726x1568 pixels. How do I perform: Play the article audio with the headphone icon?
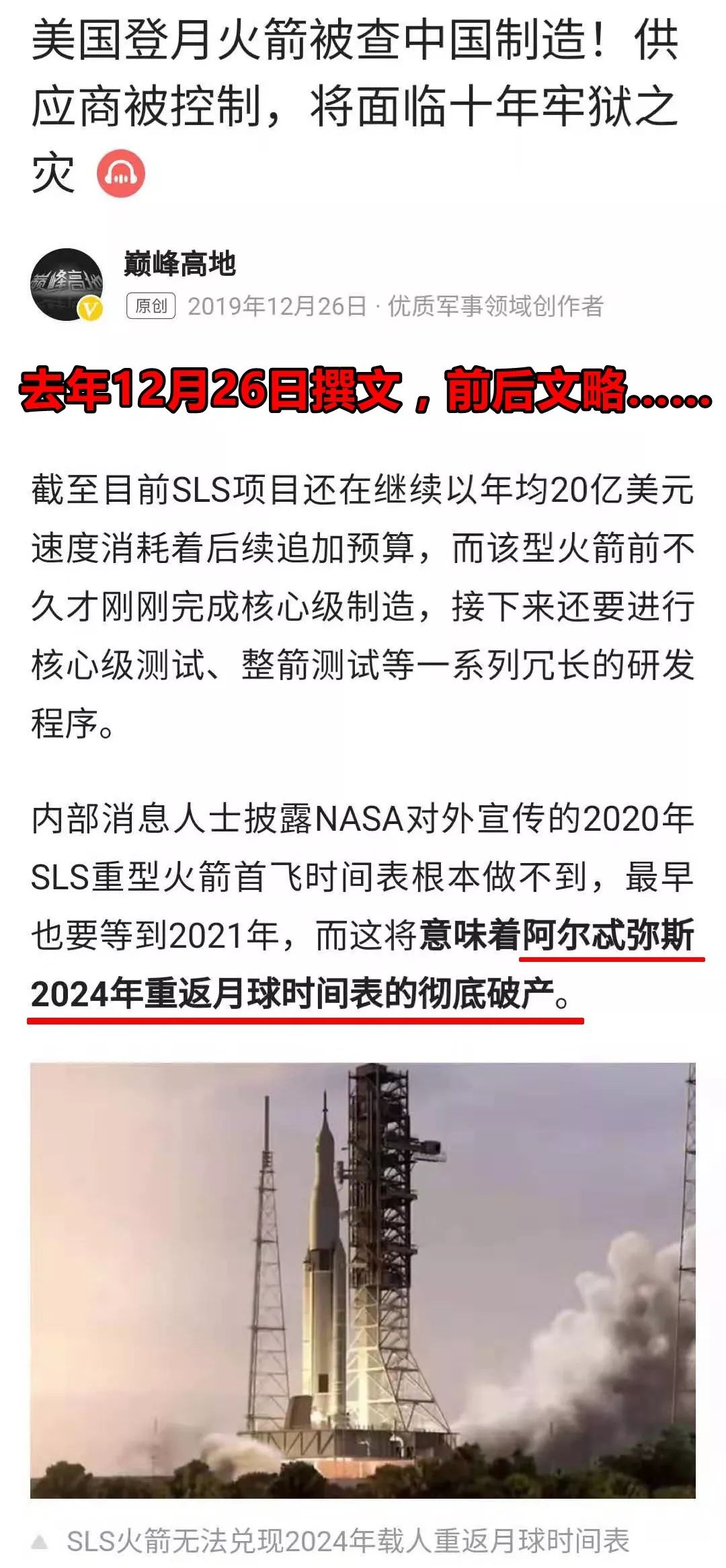click(x=121, y=174)
